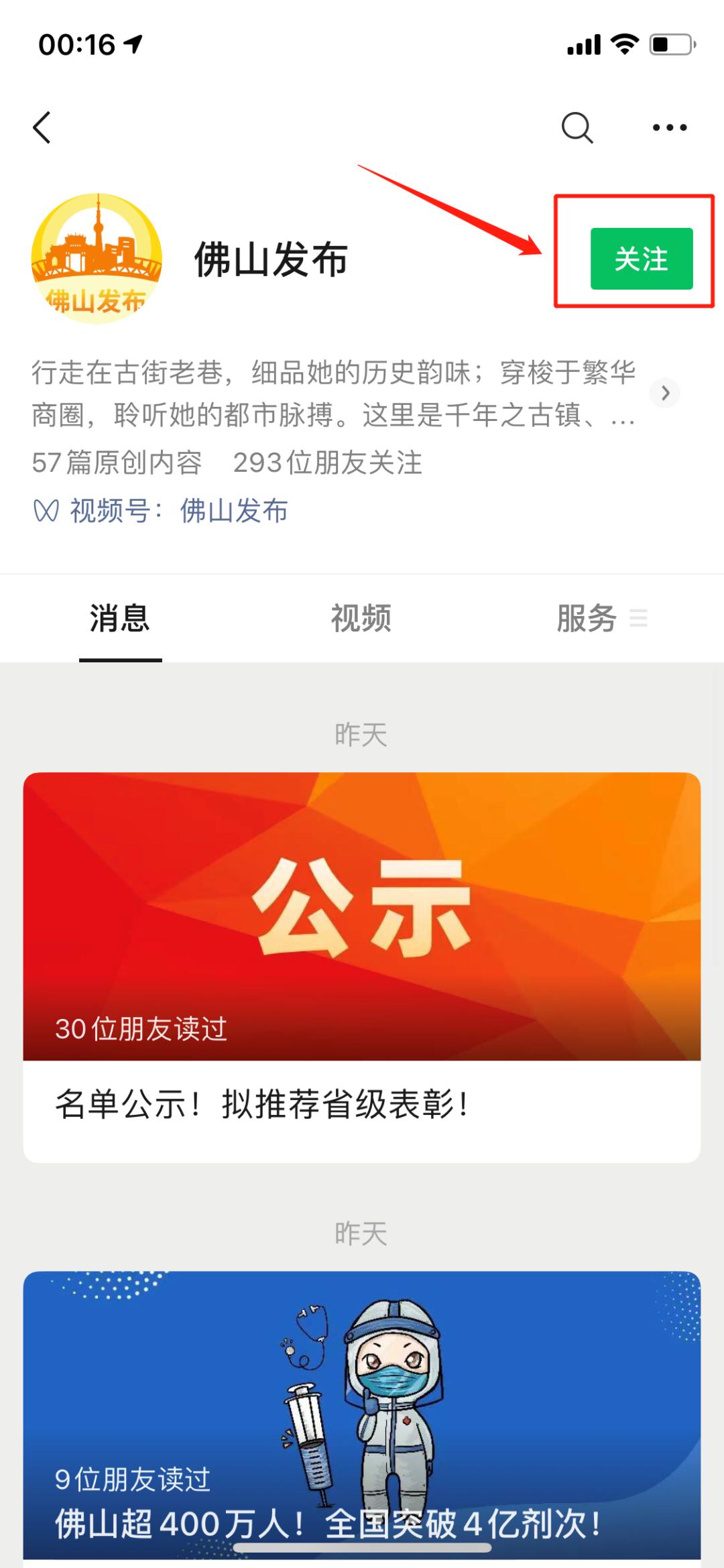Open search in the top bar

[577, 127]
